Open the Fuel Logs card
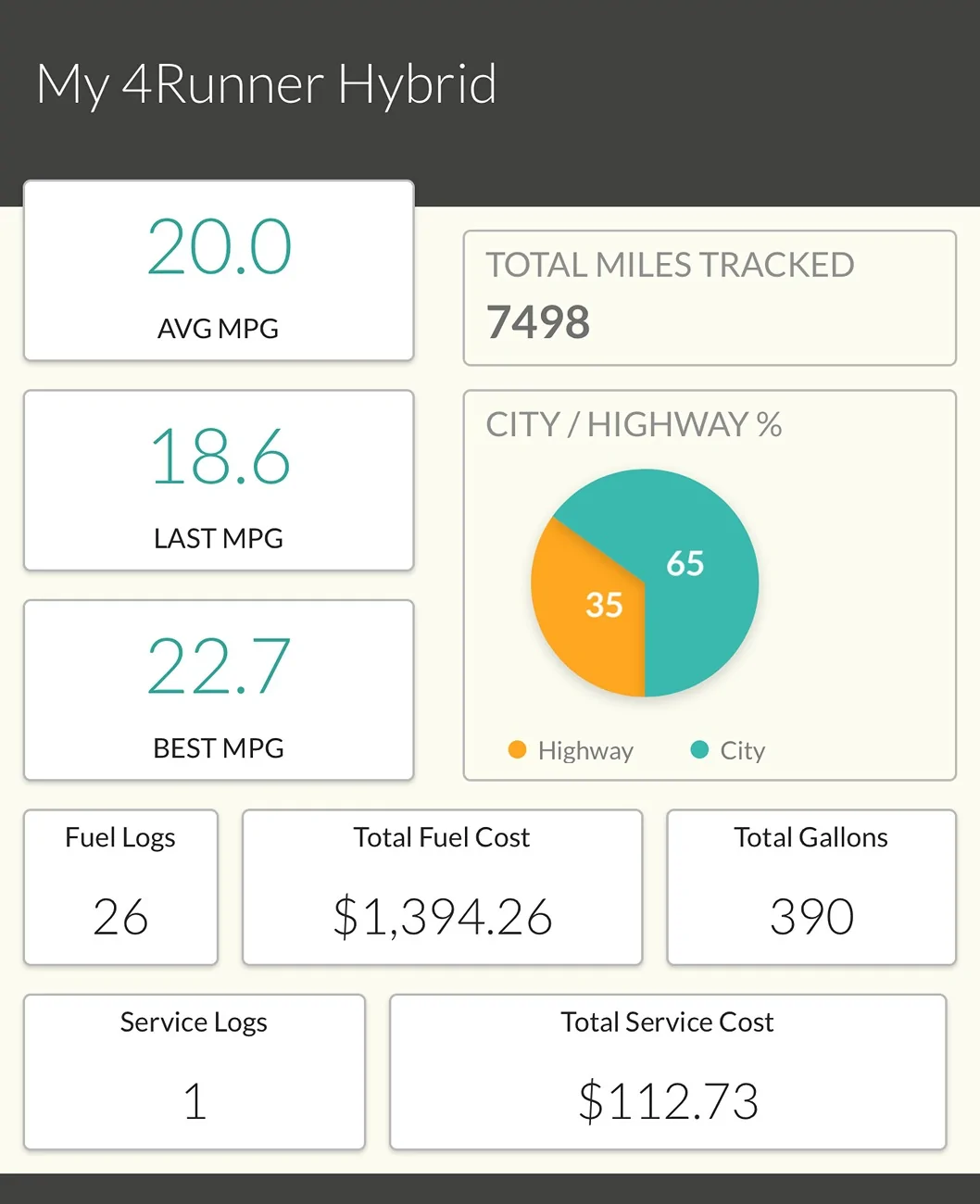The height and width of the screenshot is (1204, 980). pos(120,886)
